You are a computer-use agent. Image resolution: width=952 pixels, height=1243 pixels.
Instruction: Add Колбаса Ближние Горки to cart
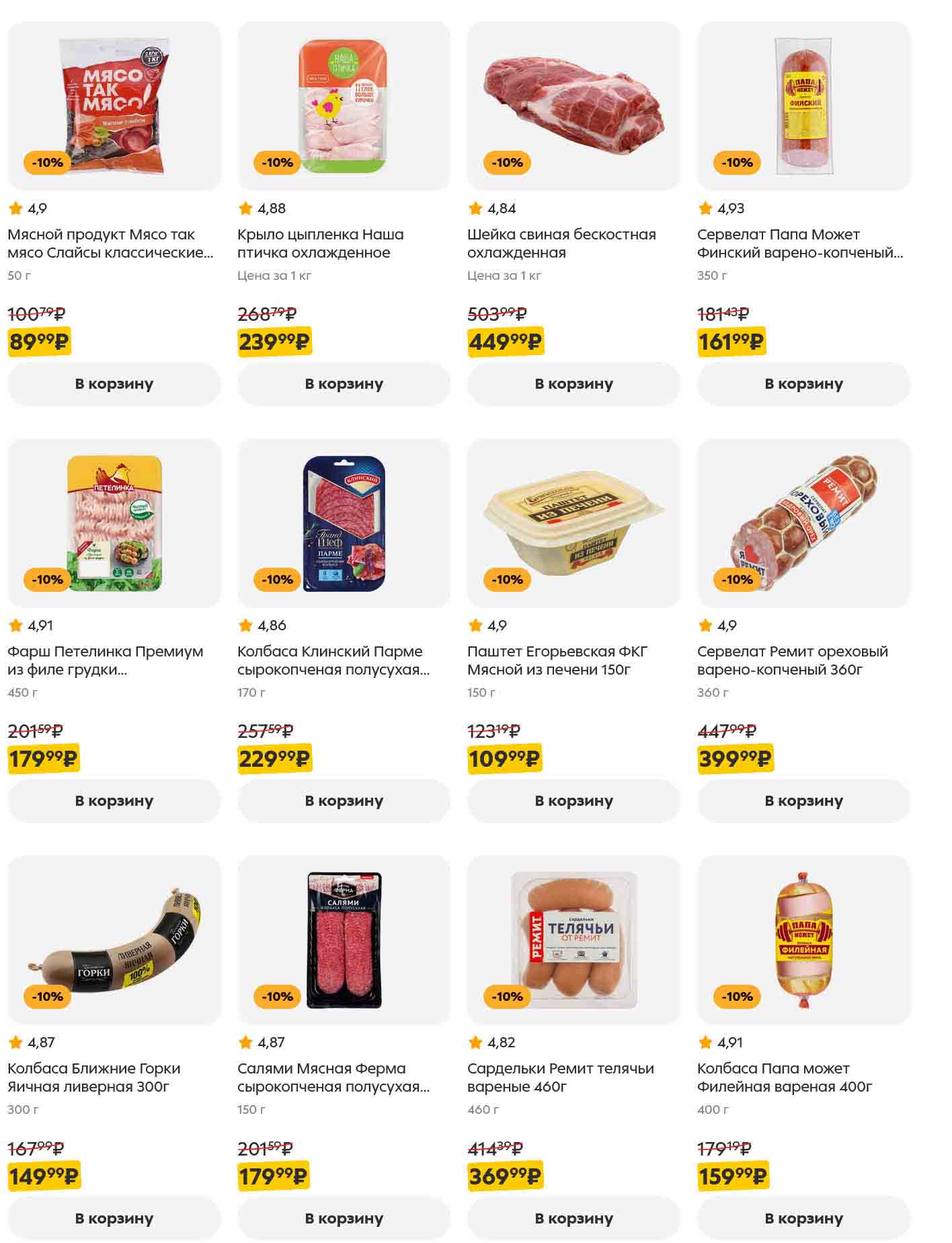coord(114,1218)
